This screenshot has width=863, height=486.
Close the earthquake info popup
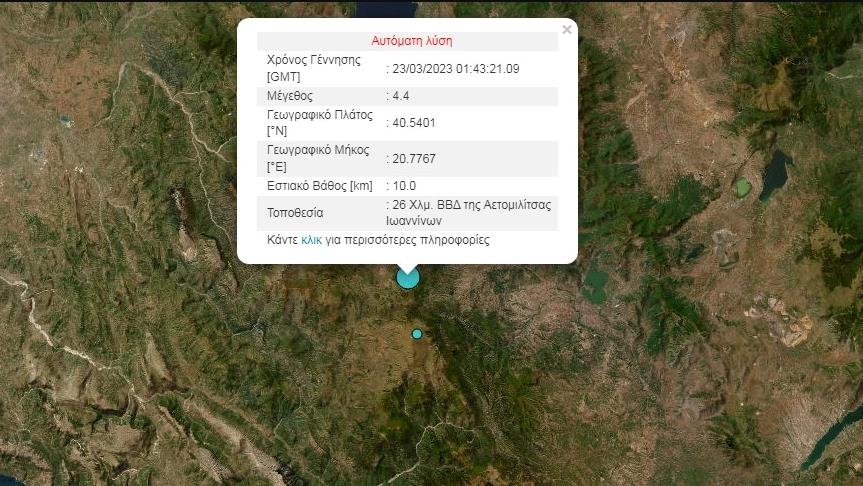(x=567, y=30)
